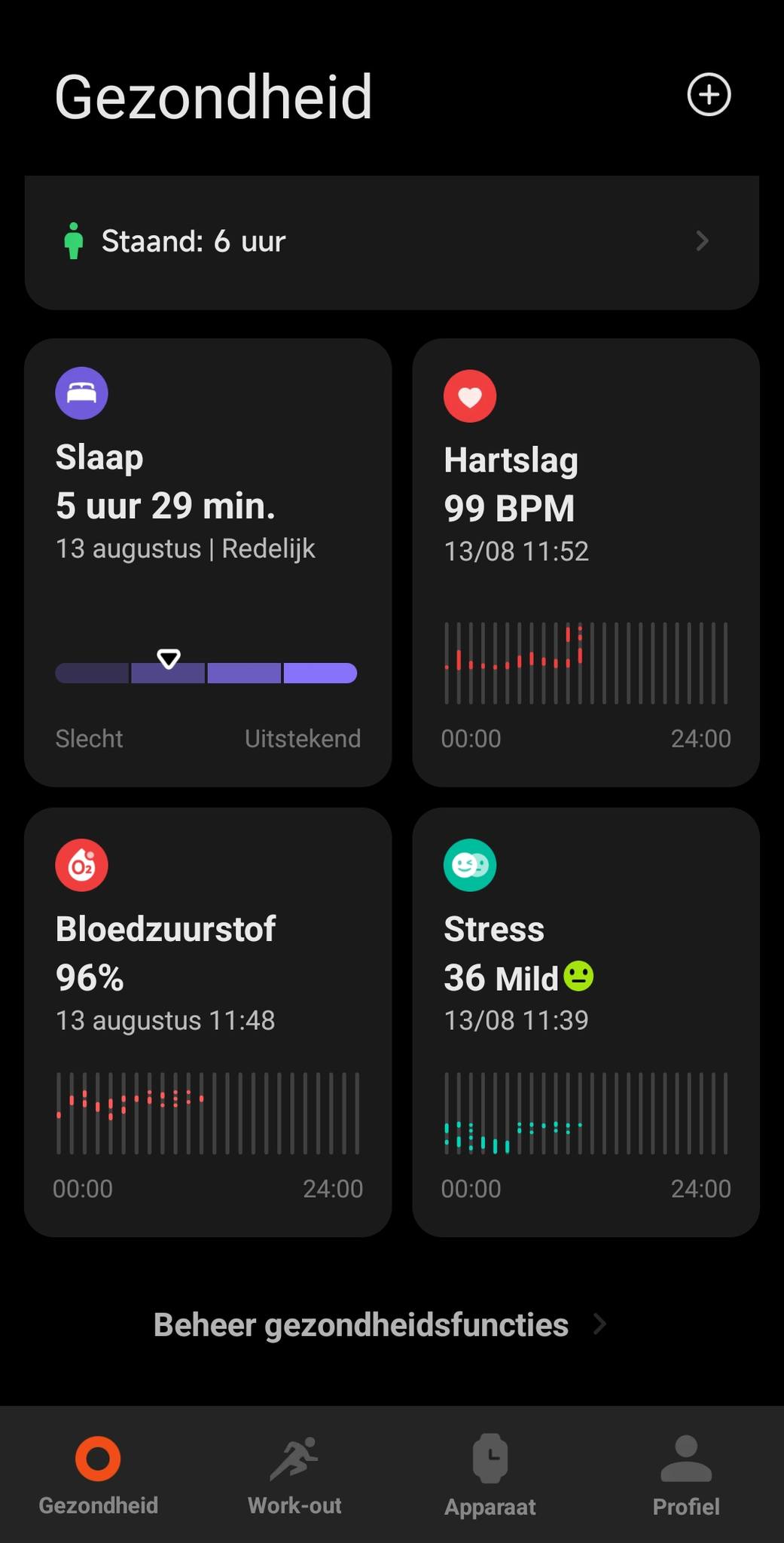
Task: View Hartslag 99 BPM details
Action: [x=586, y=563]
